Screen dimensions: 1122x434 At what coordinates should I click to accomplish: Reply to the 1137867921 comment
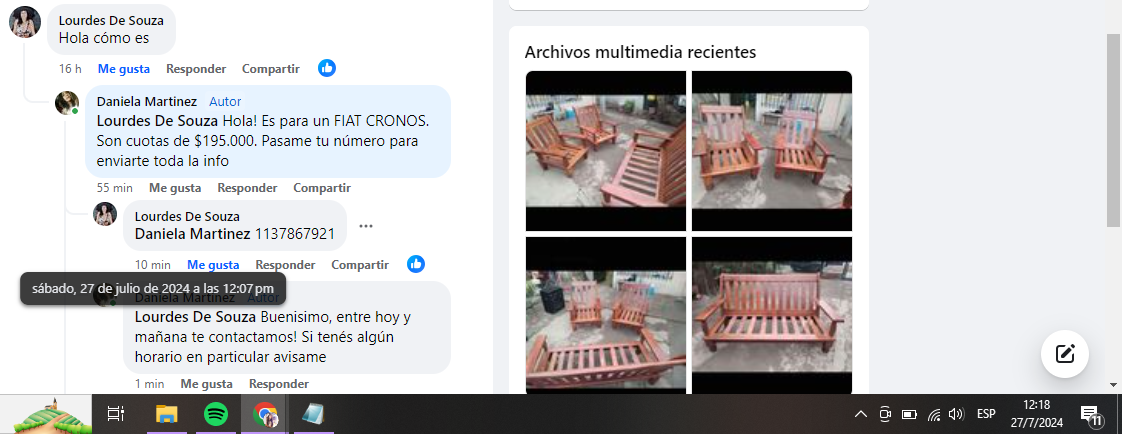click(x=285, y=265)
